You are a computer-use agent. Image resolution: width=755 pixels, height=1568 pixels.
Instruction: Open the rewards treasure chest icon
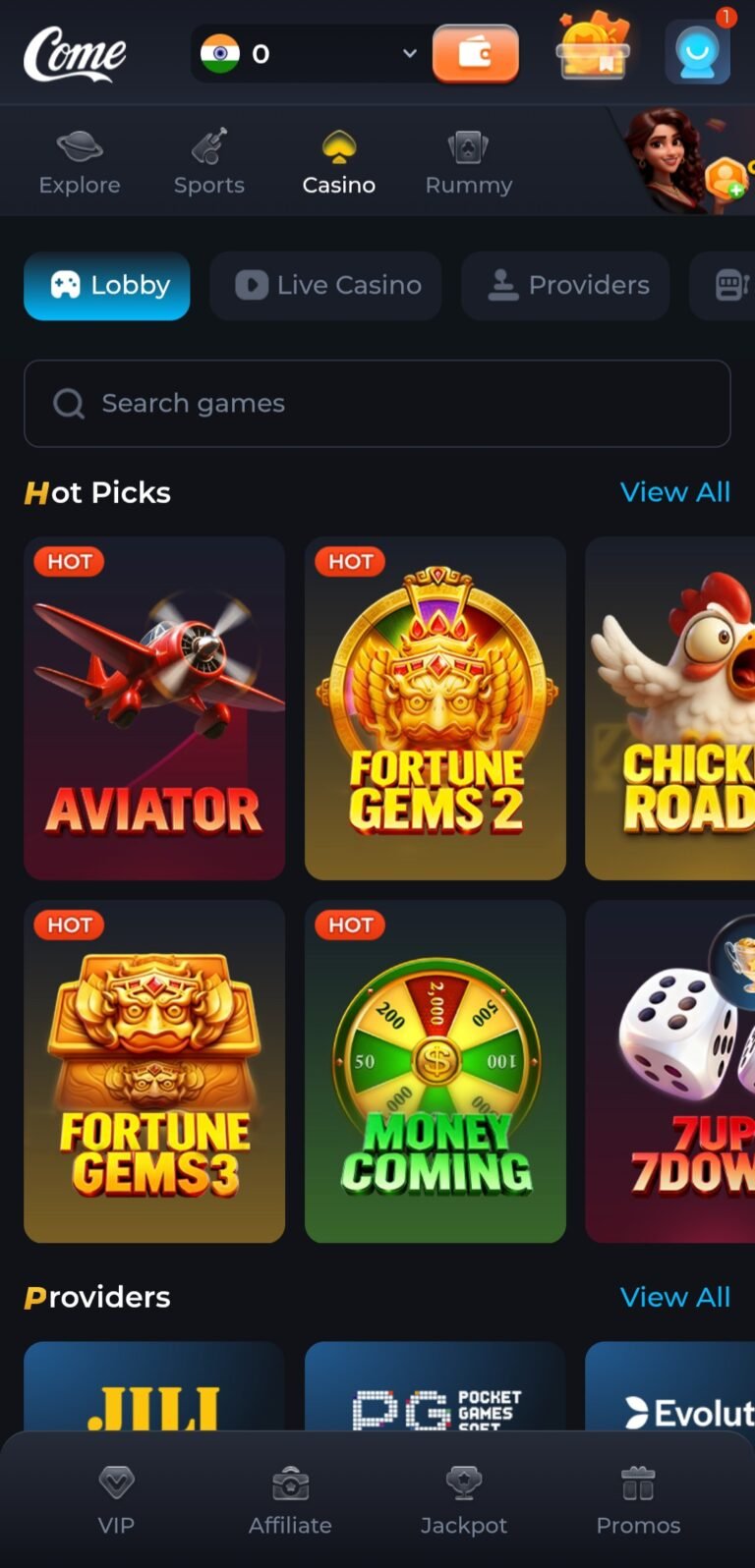click(x=592, y=48)
